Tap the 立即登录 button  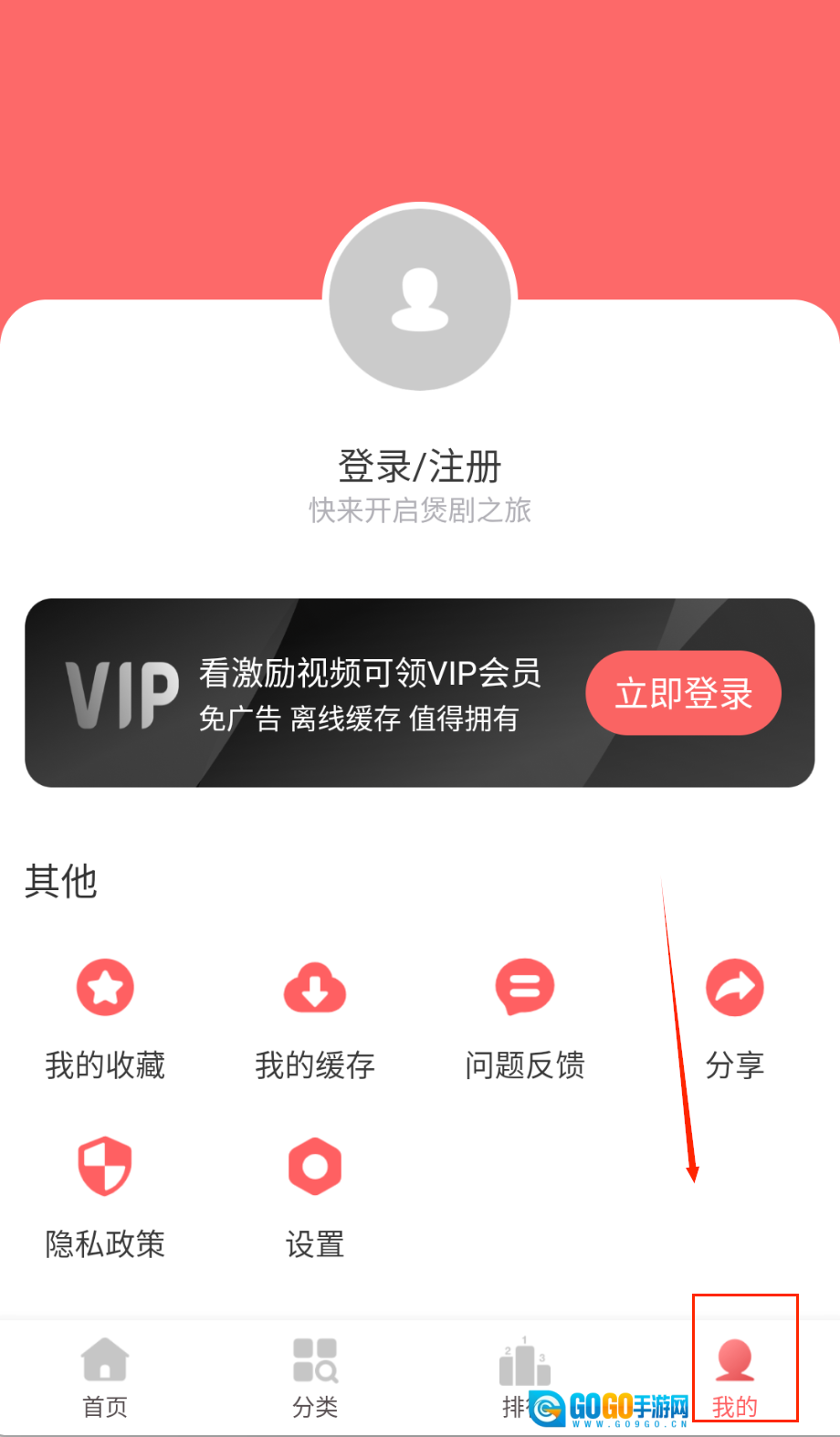coord(683,693)
